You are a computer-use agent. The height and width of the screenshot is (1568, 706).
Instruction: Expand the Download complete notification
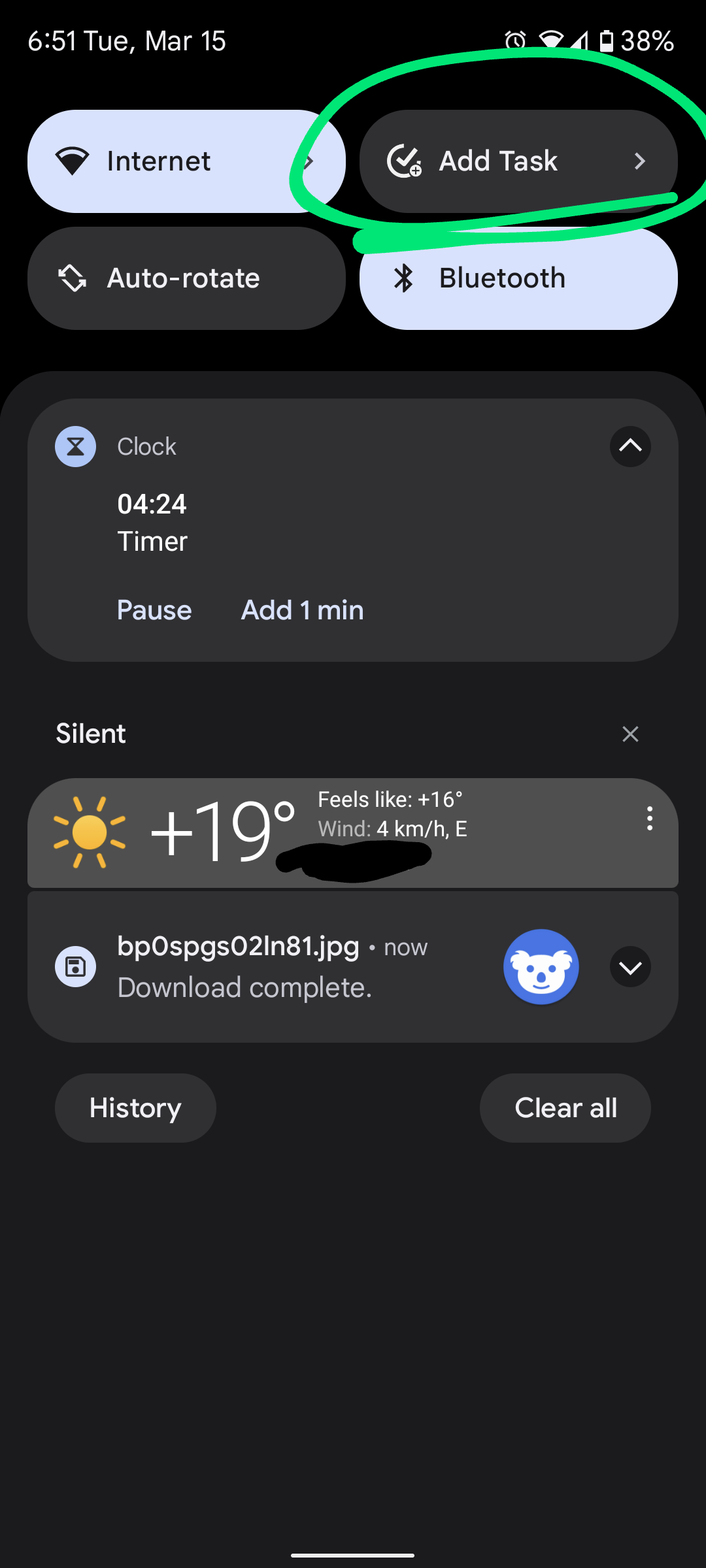(x=630, y=967)
